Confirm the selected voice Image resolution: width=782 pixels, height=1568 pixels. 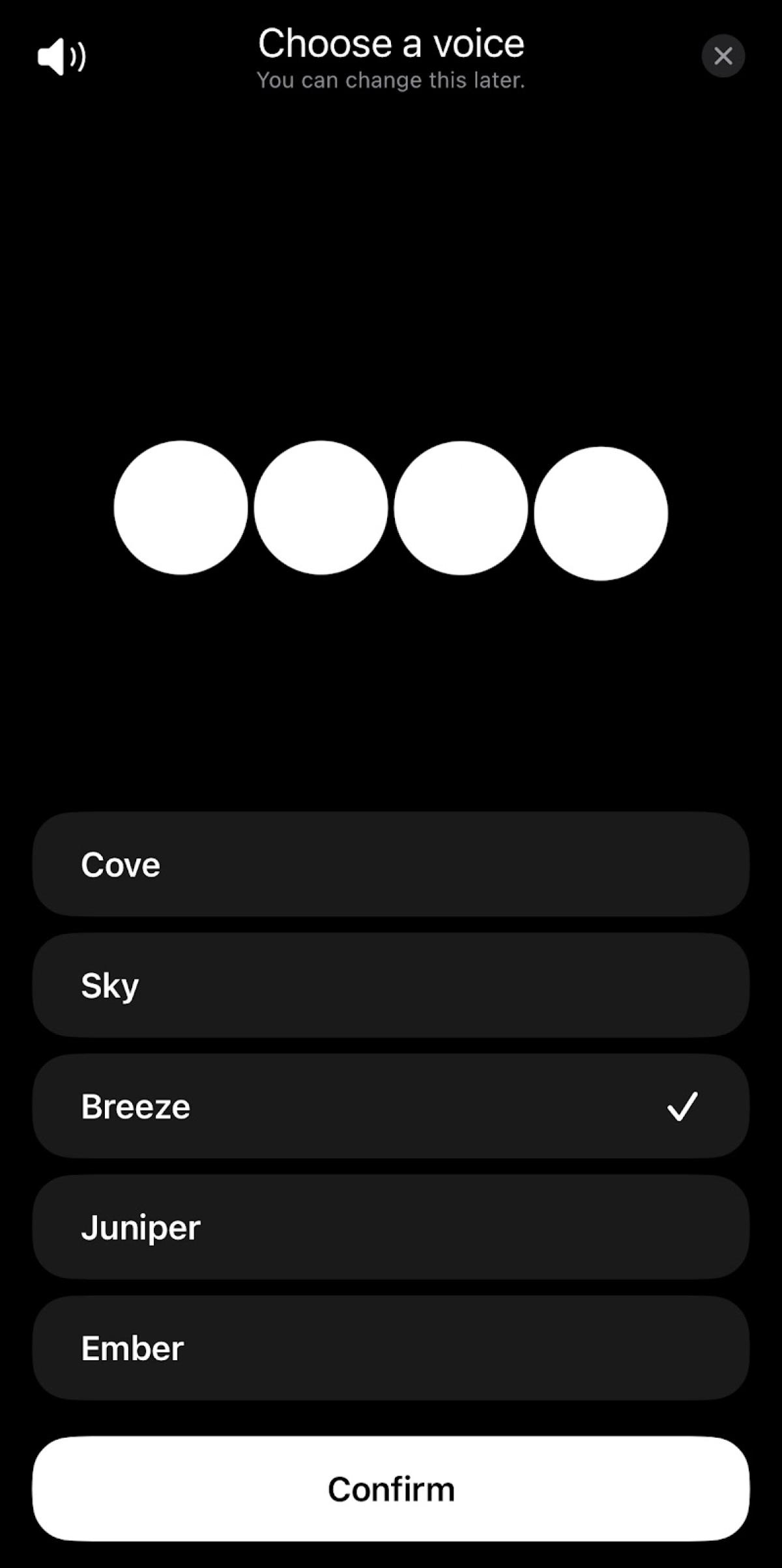(391, 1489)
